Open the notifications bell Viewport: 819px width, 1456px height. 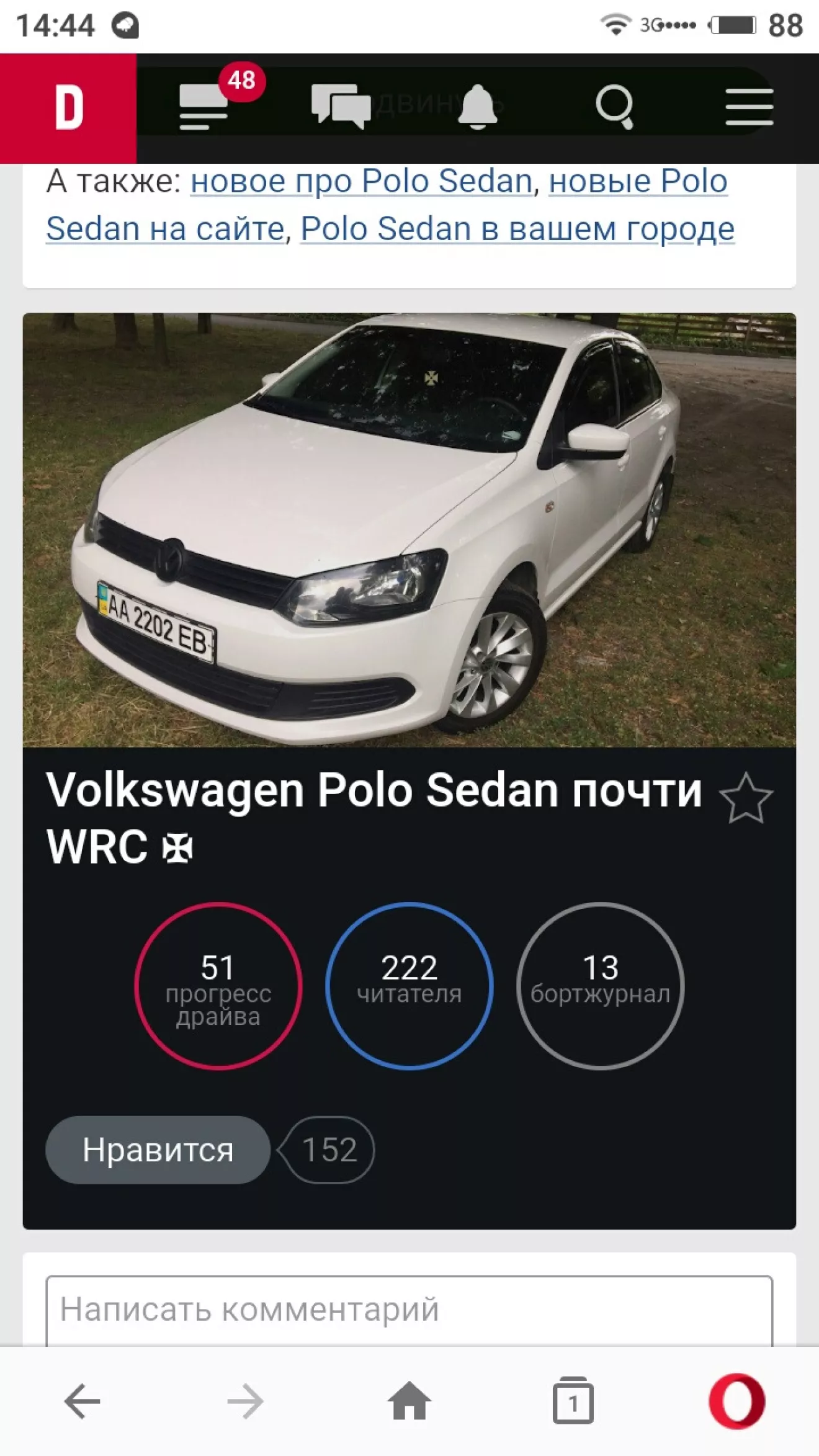477,107
